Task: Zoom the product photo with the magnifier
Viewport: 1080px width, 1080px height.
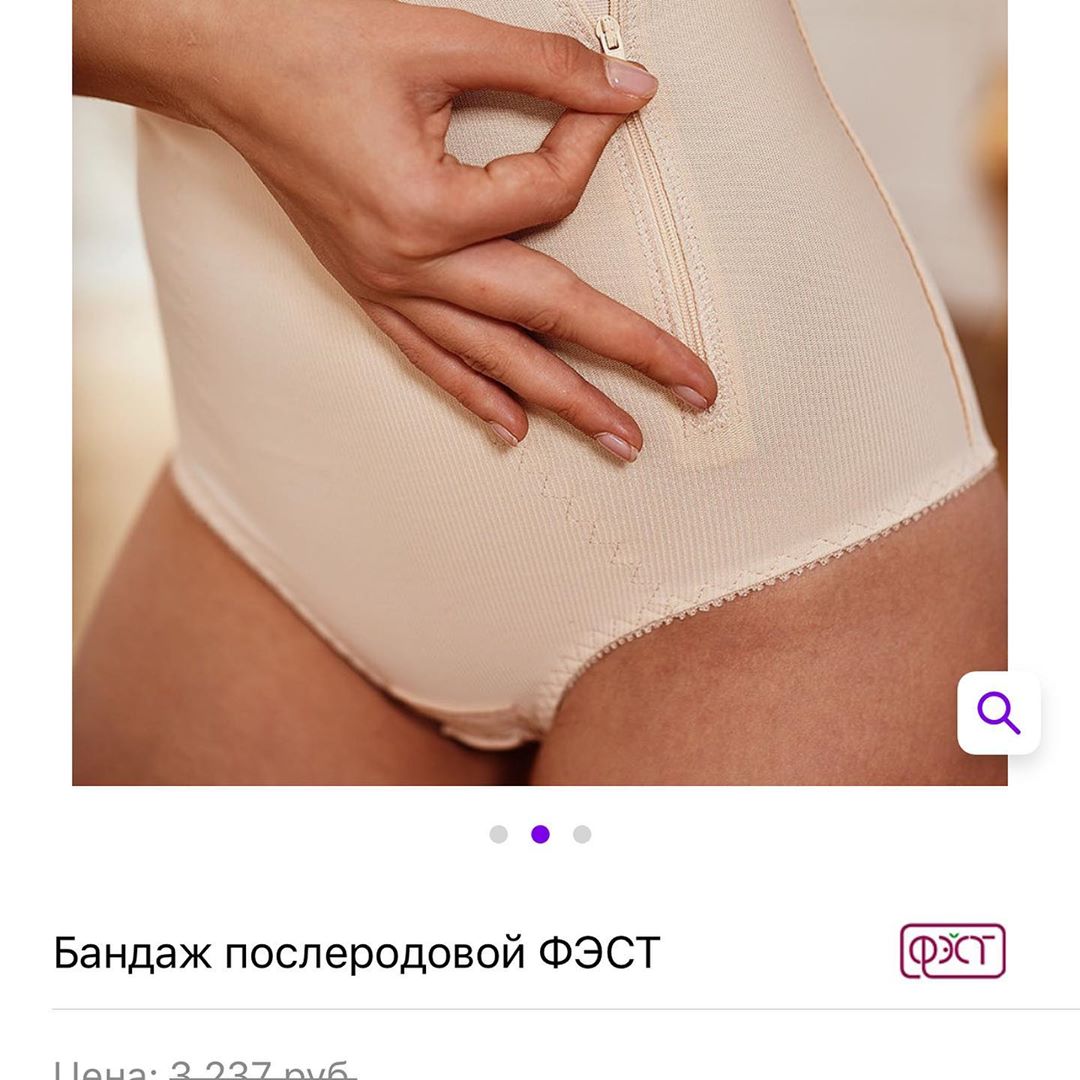Action: tap(998, 713)
